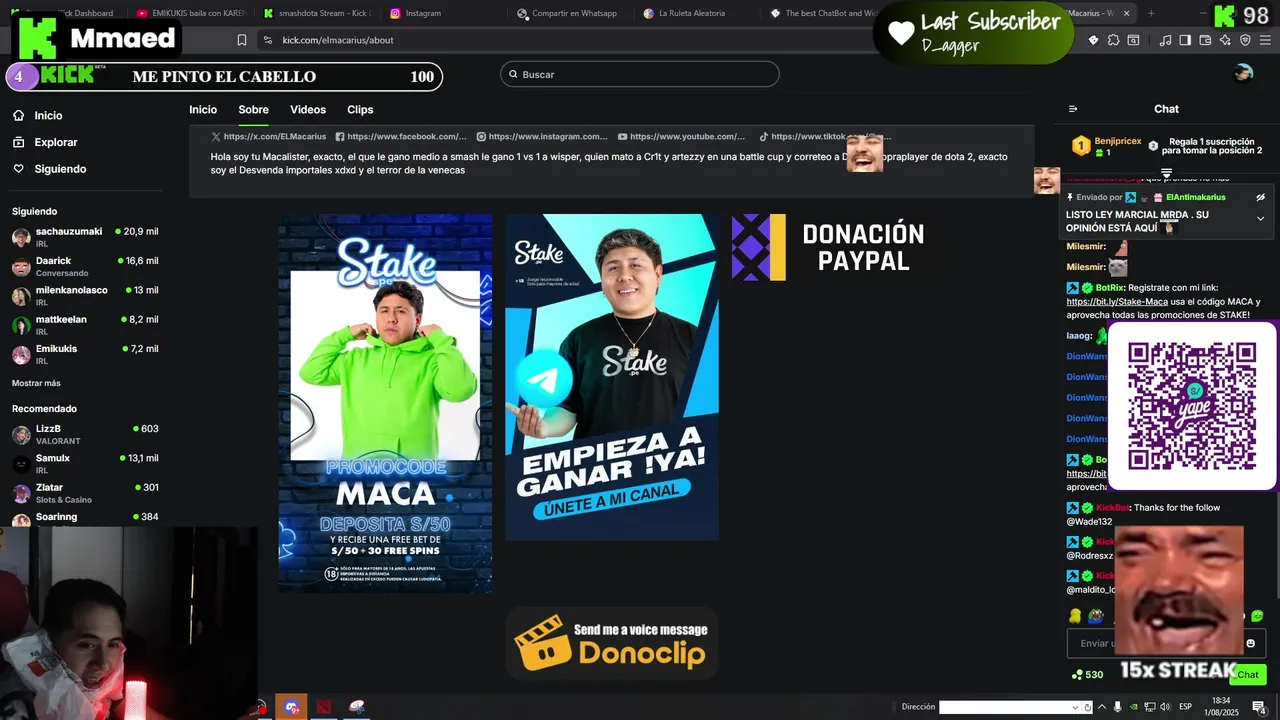Open Emikukis channel in the sidebar

click(56, 349)
